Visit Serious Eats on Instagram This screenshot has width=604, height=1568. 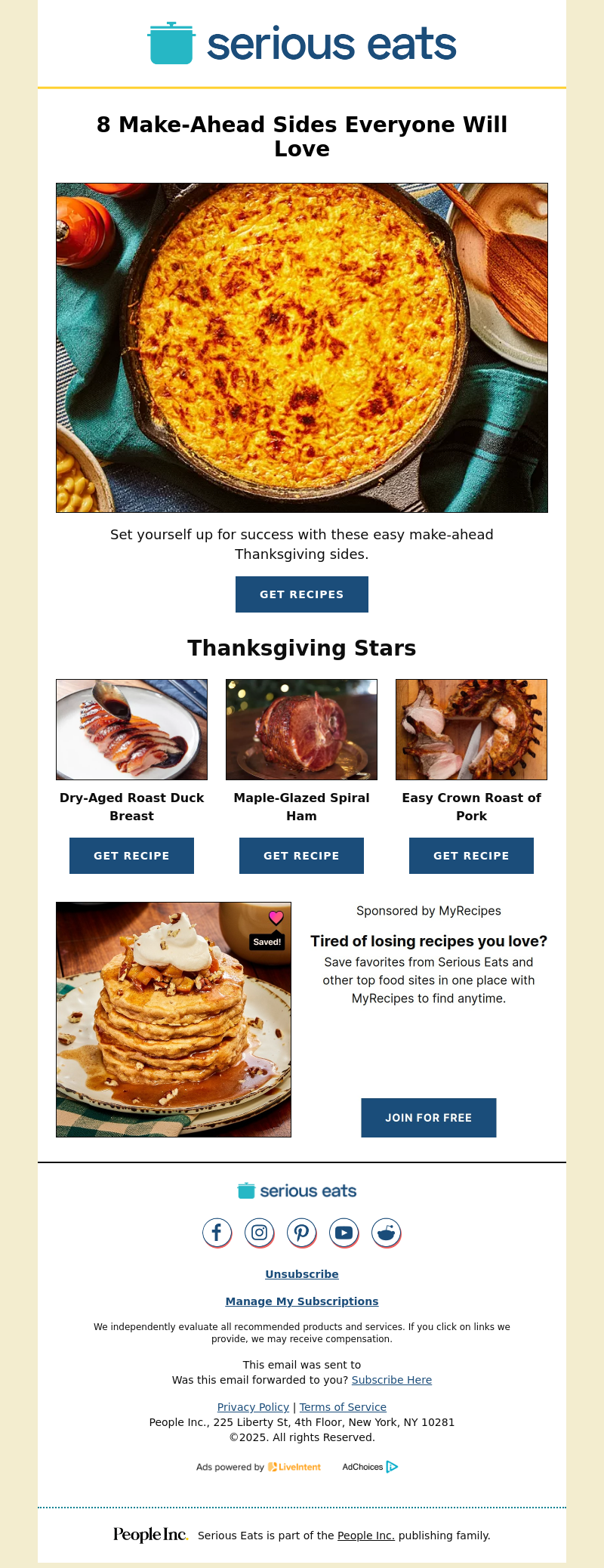click(x=259, y=1233)
